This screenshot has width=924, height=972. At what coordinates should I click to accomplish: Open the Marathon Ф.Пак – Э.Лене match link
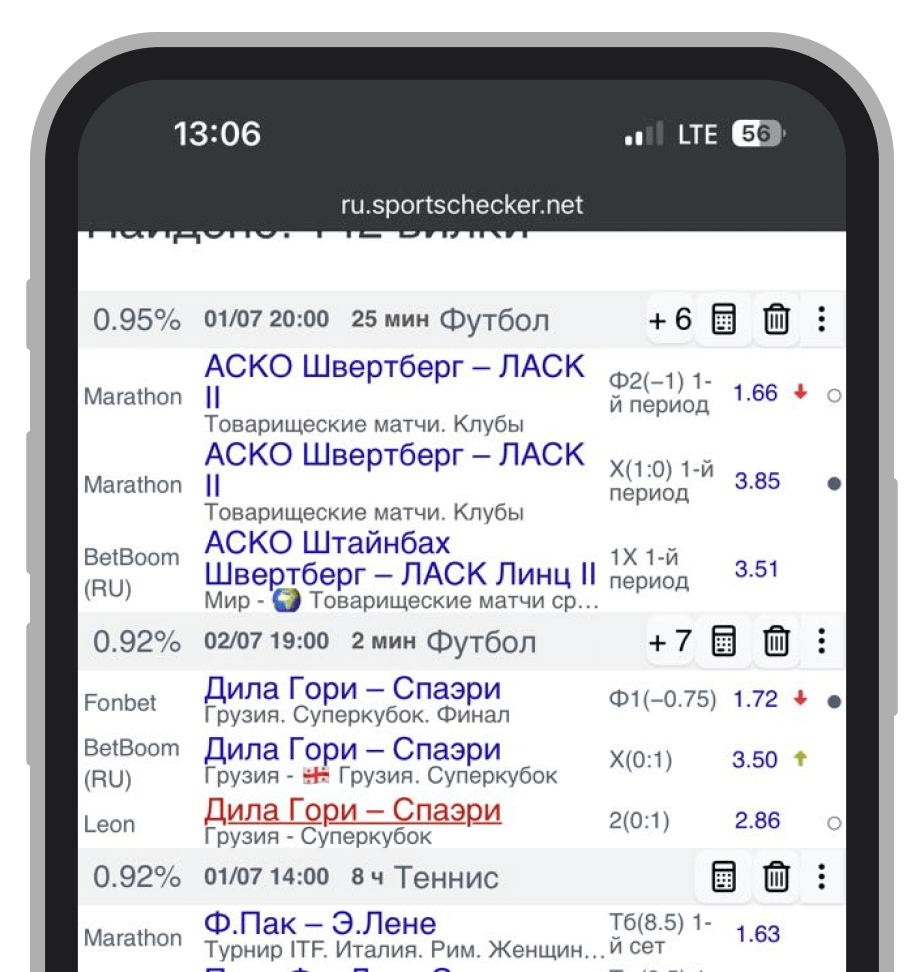click(320, 922)
